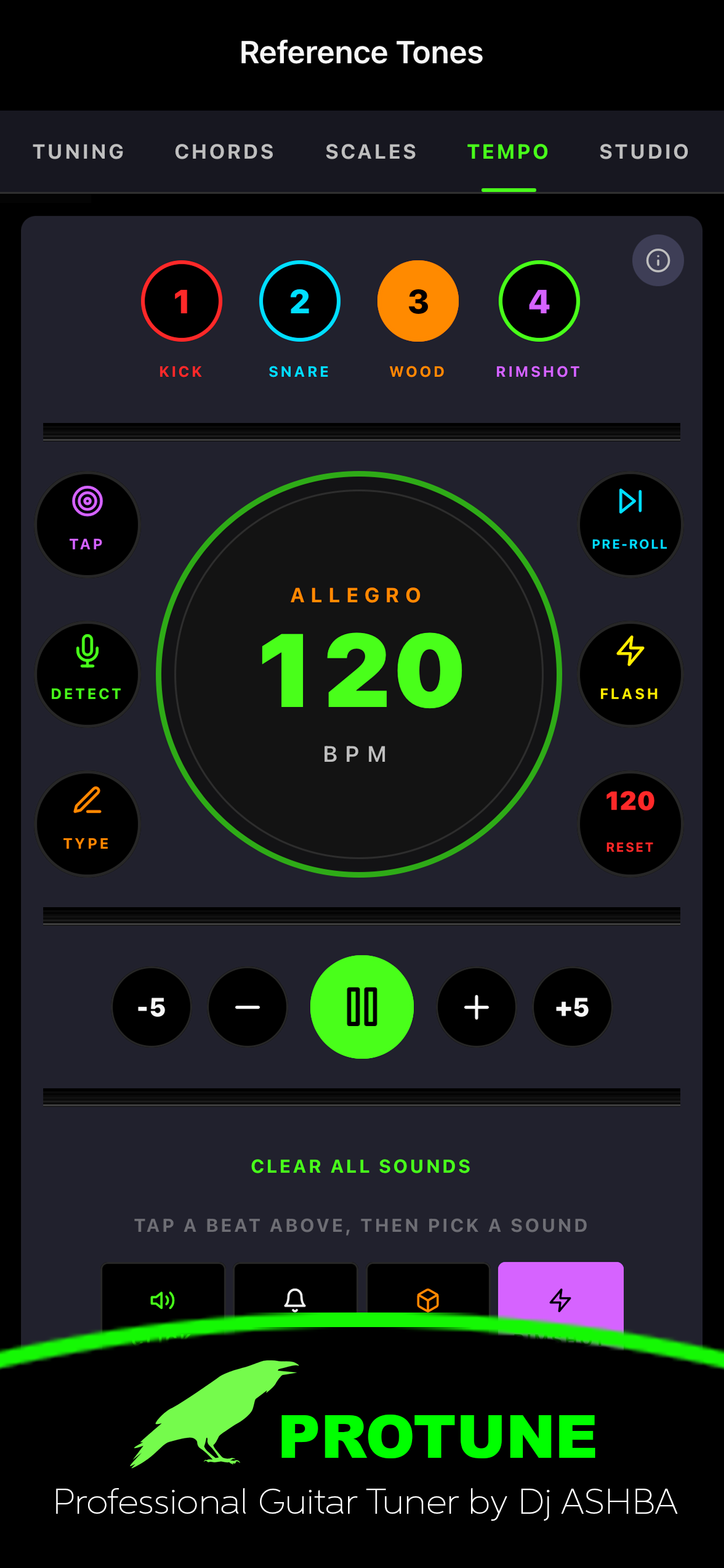The width and height of the screenshot is (724, 1568).
Task: Switch to the TUNING tab
Action: [79, 152]
